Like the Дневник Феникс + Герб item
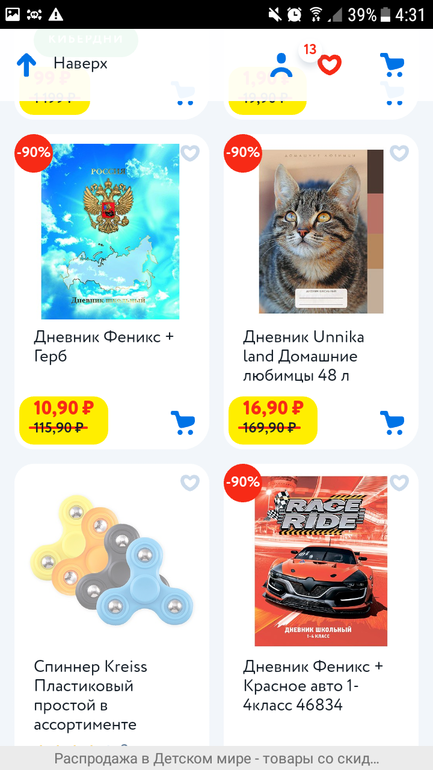 coord(190,153)
